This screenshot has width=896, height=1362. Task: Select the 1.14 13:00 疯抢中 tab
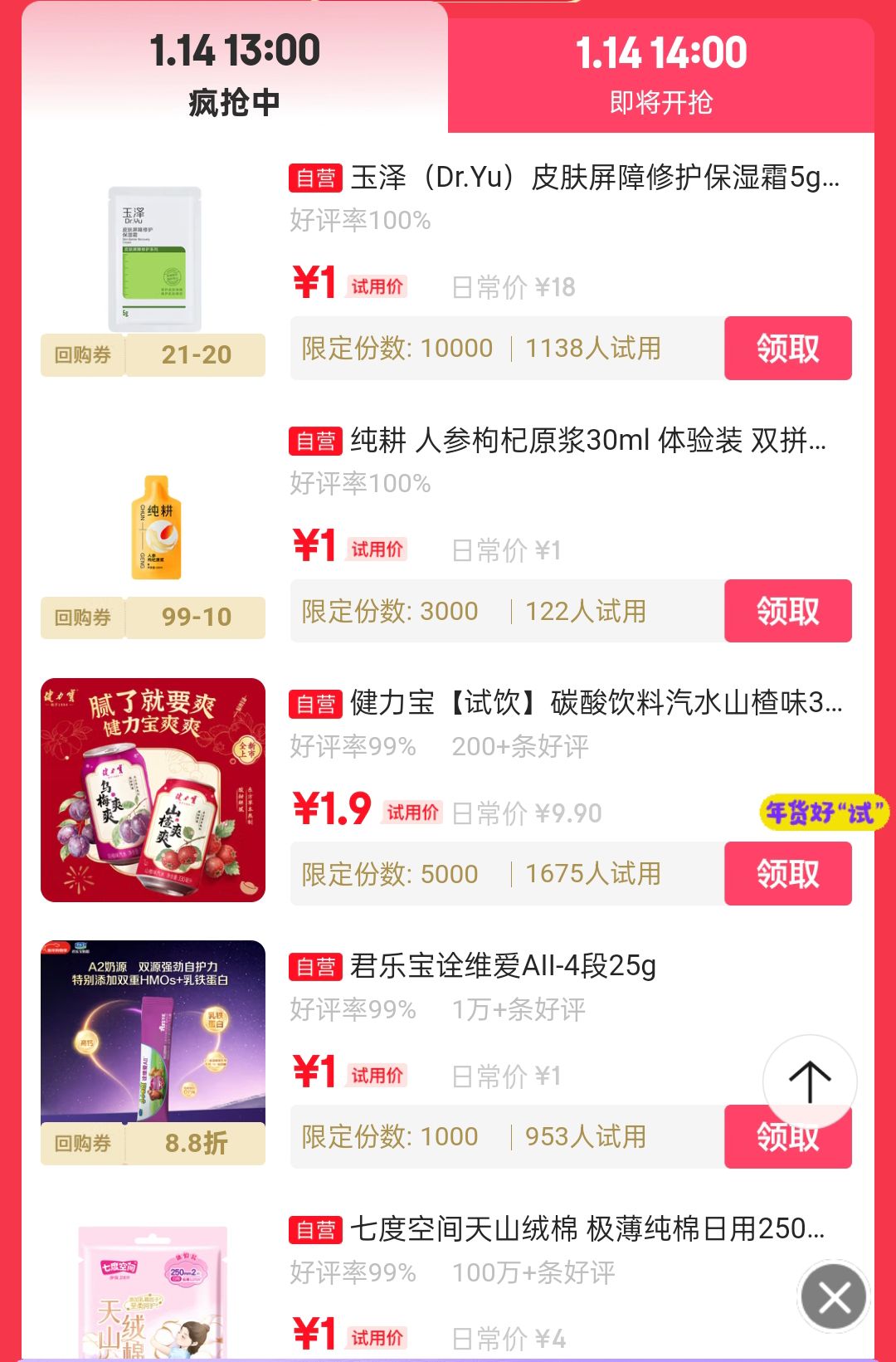(235, 75)
